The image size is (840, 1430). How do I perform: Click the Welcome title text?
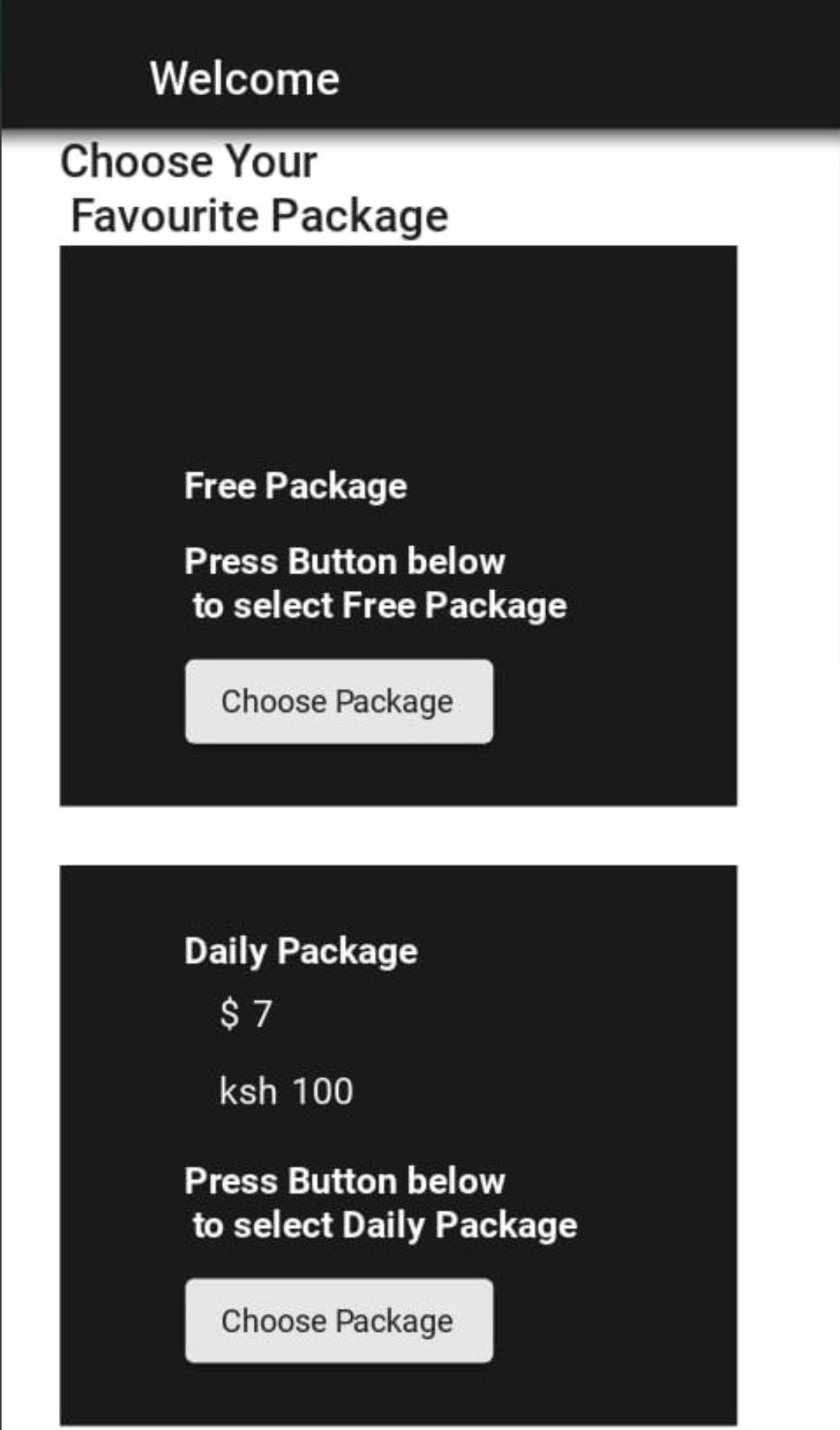click(244, 76)
